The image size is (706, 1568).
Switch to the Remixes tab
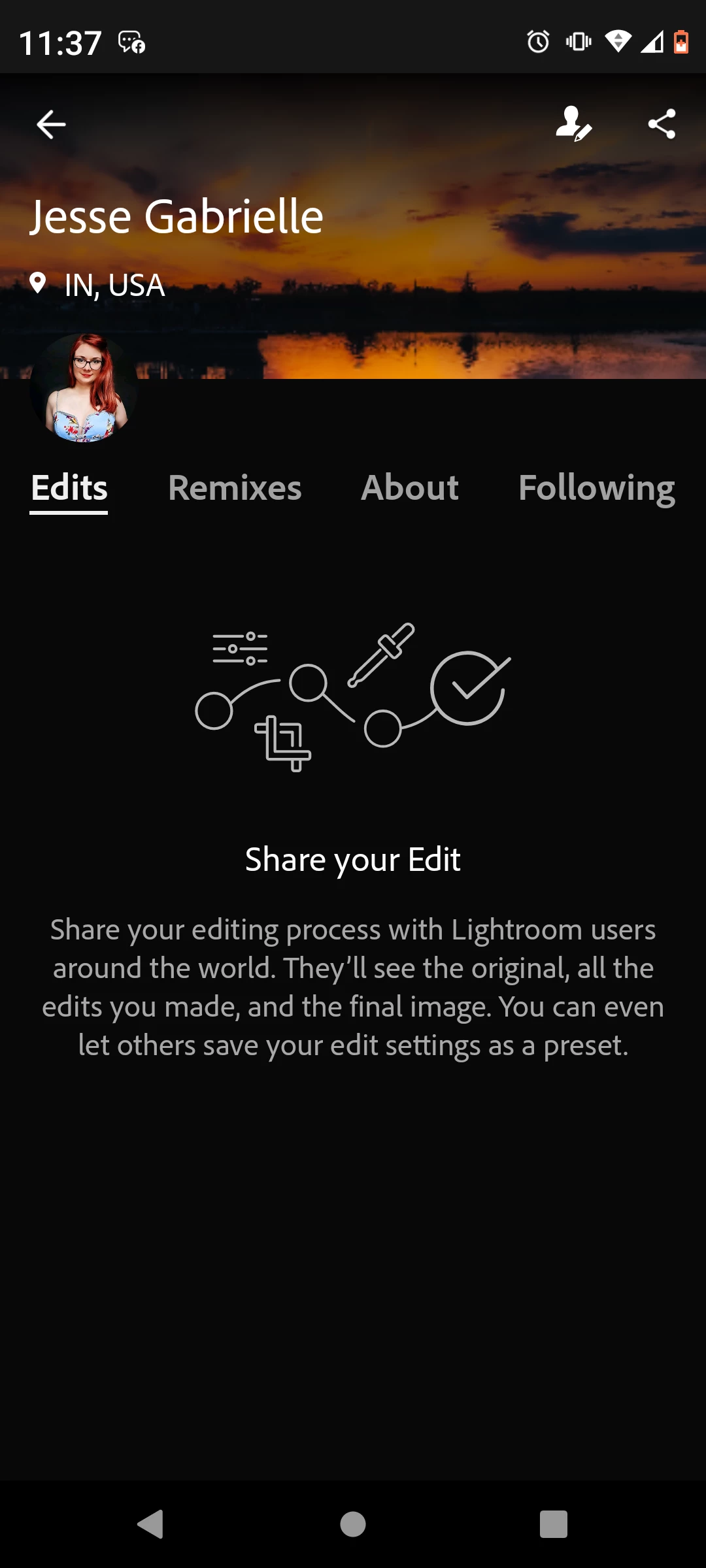click(x=235, y=487)
